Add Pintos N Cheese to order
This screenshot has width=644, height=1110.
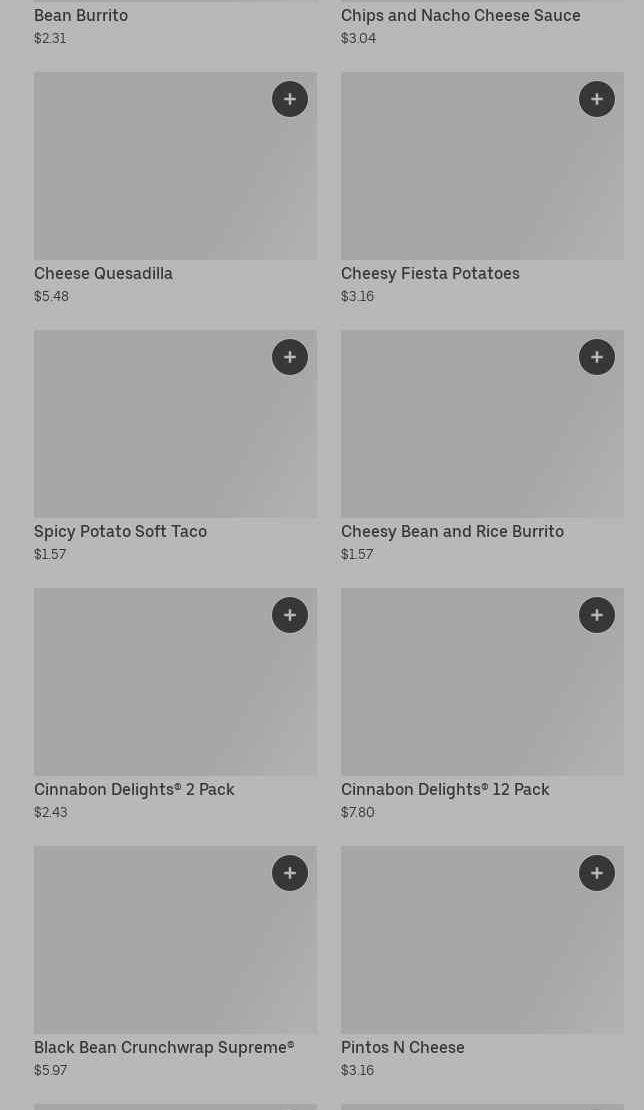[x=597, y=873]
